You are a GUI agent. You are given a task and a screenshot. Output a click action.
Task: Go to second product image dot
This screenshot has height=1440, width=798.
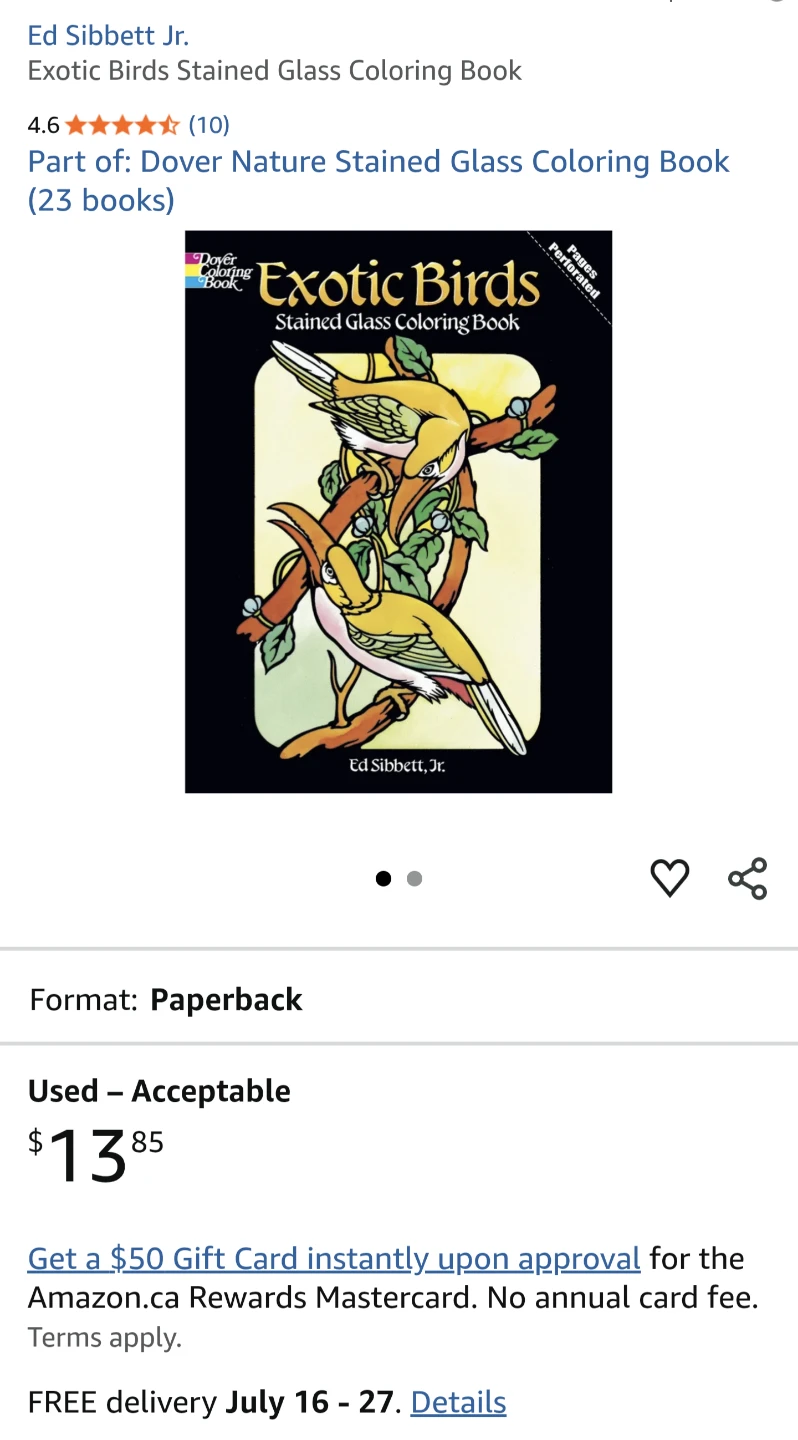[x=415, y=879]
